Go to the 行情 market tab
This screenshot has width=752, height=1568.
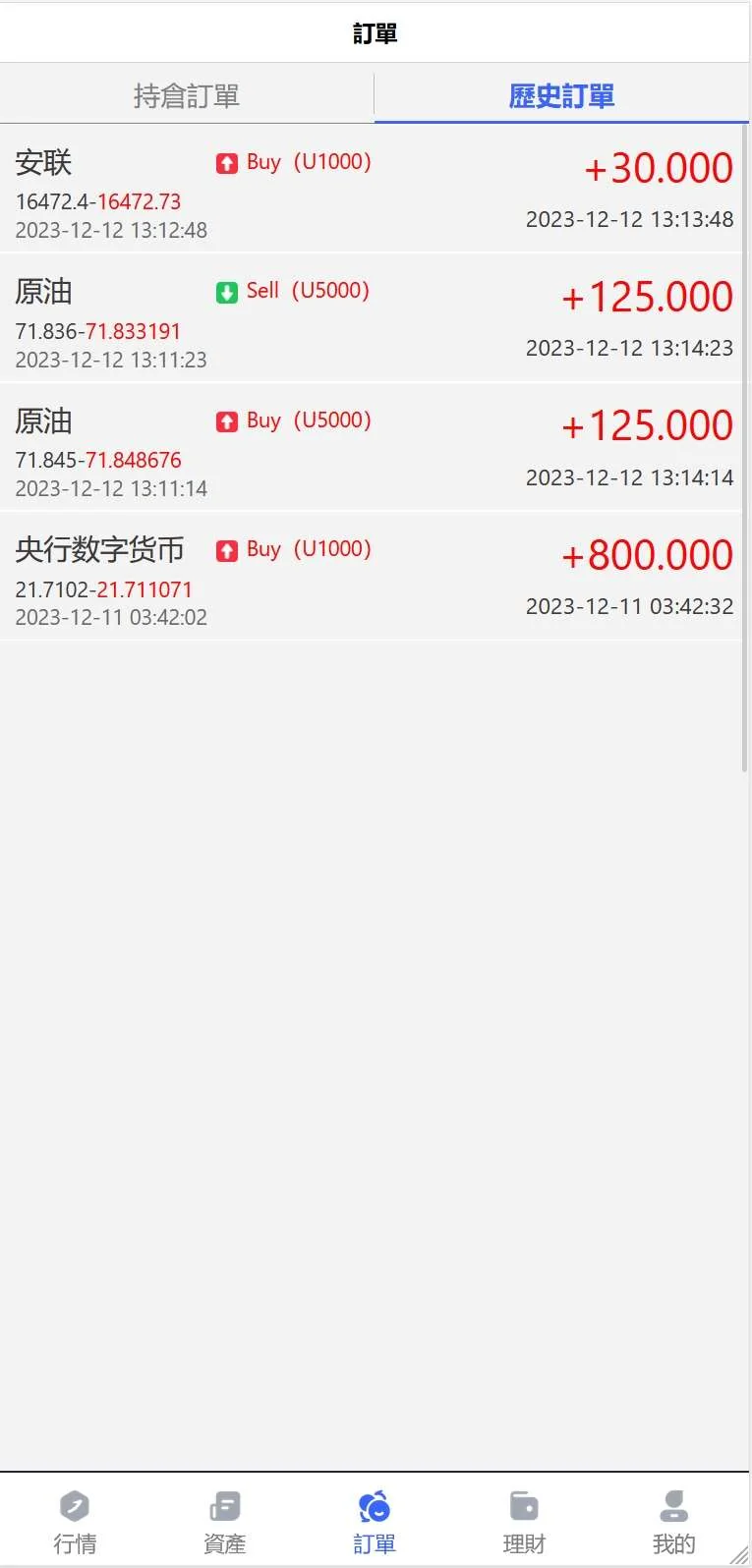pos(75,1521)
